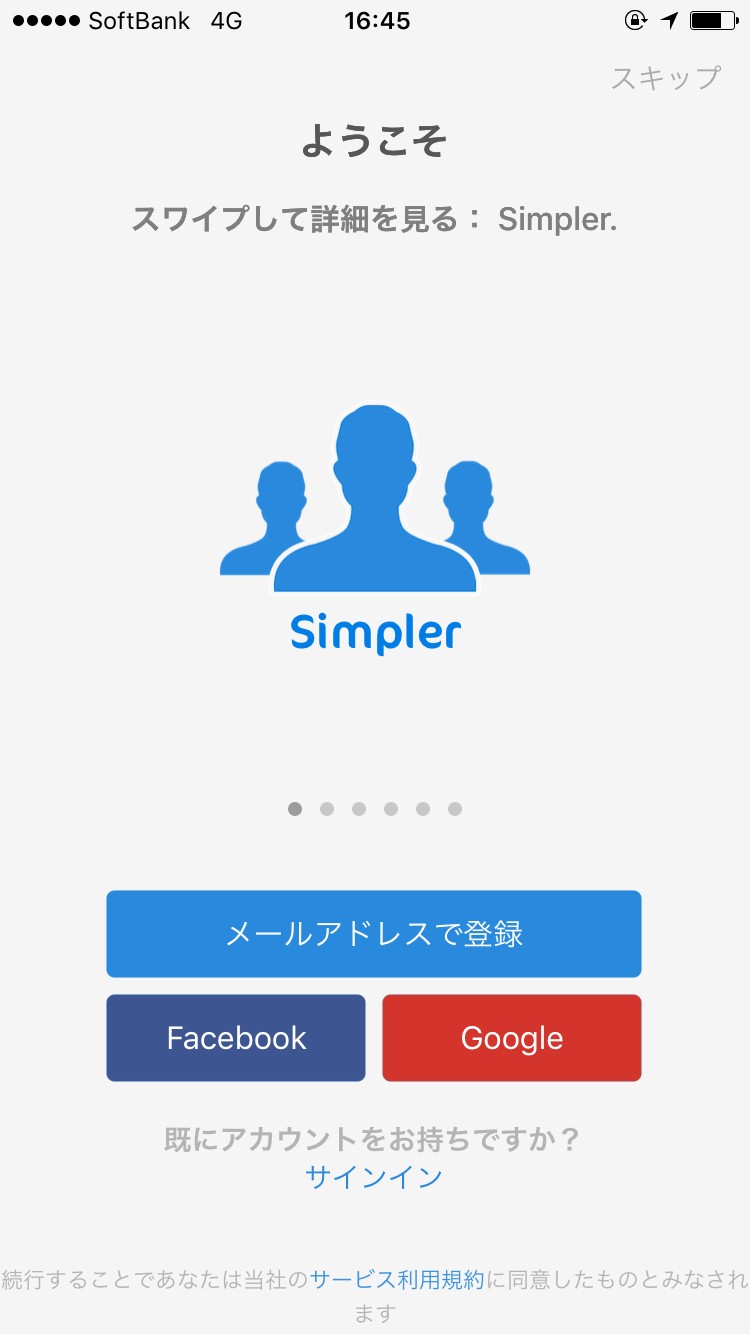Viewport: 750px width, 1334px height.
Task: Tap スキップ to skip the welcome
Action: pyautogui.click(x=665, y=78)
